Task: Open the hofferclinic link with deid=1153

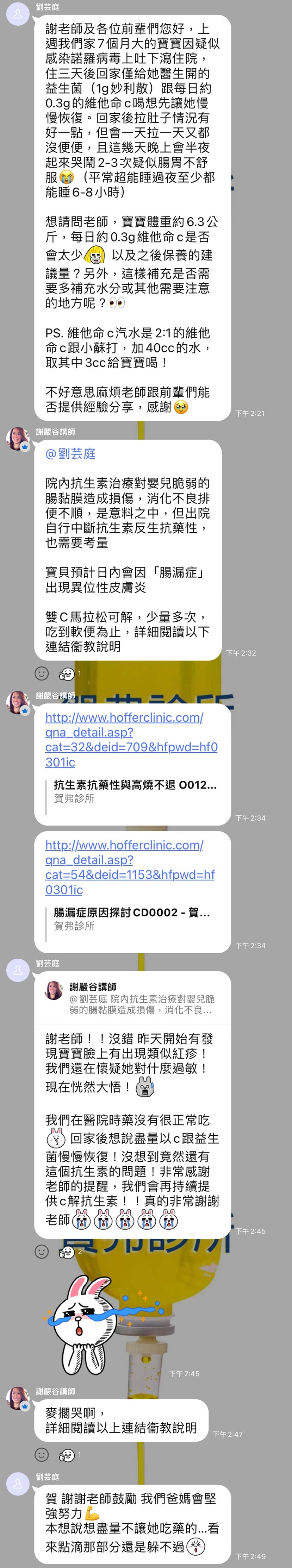Action: click(129, 867)
